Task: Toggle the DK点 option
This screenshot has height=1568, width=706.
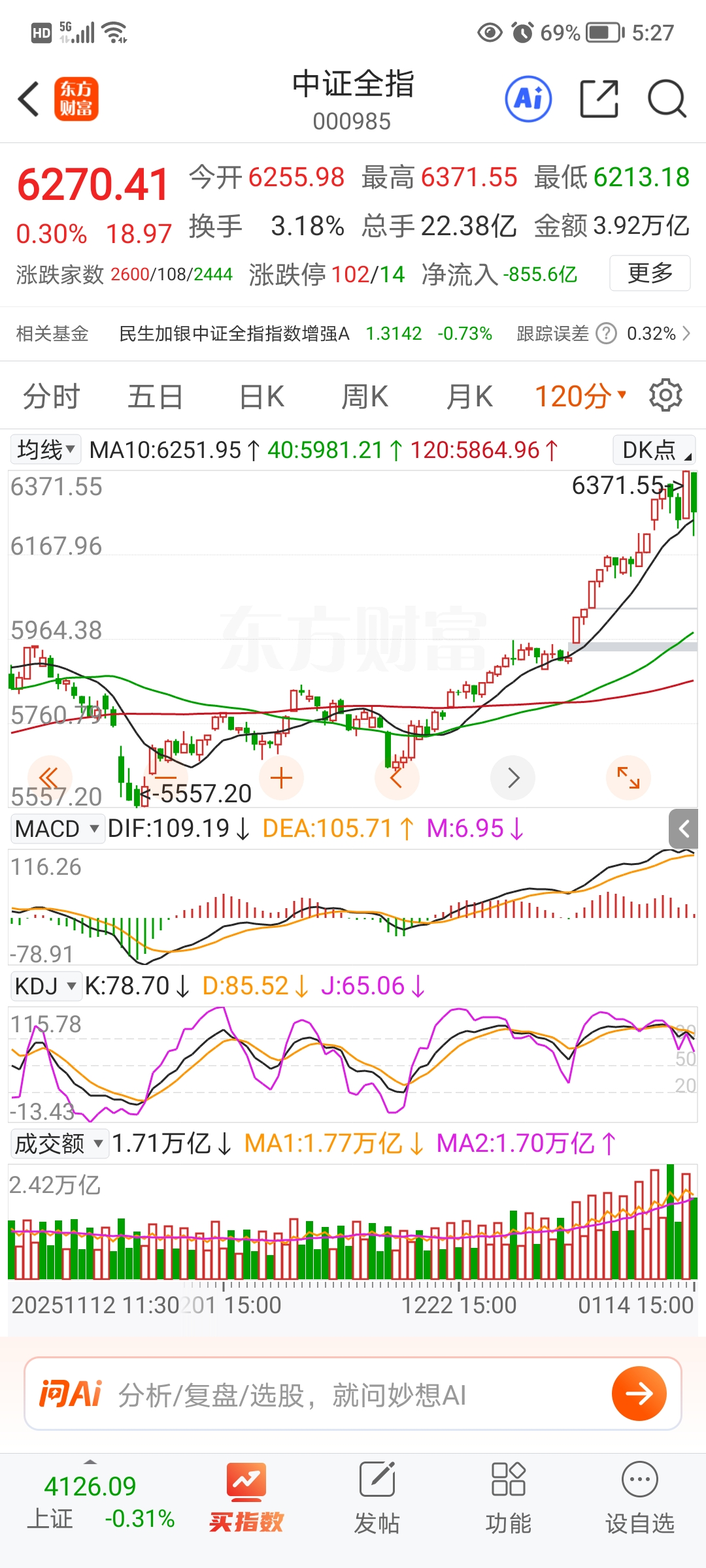Action: 654,449
